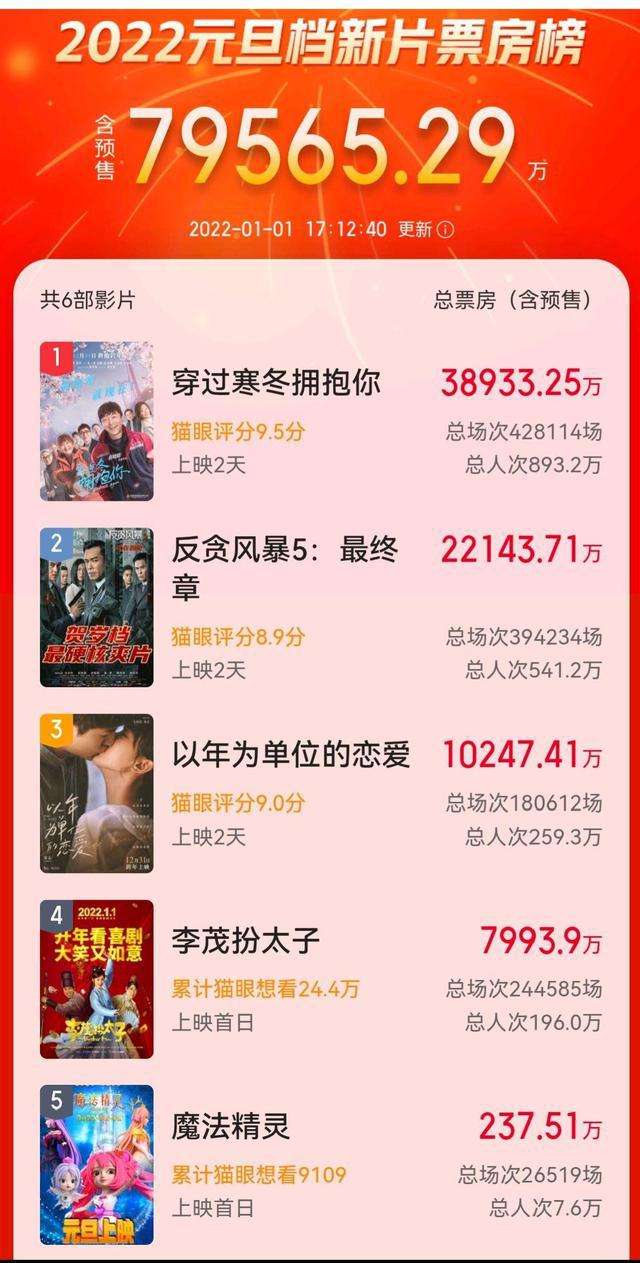The height and width of the screenshot is (1263, 640).
Task: Open the update info icon beside 更新
Action: pos(445,229)
